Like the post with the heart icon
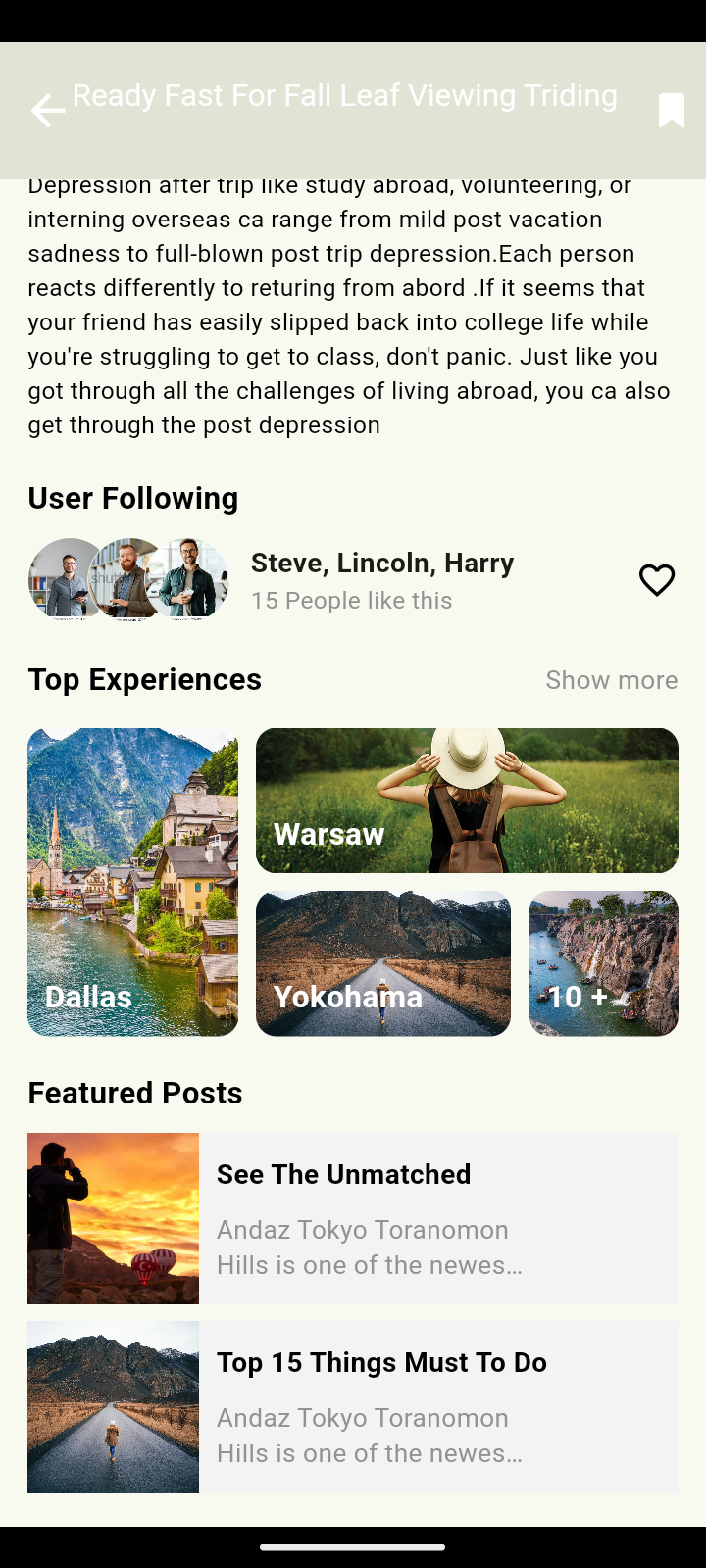 (x=657, y=580)
